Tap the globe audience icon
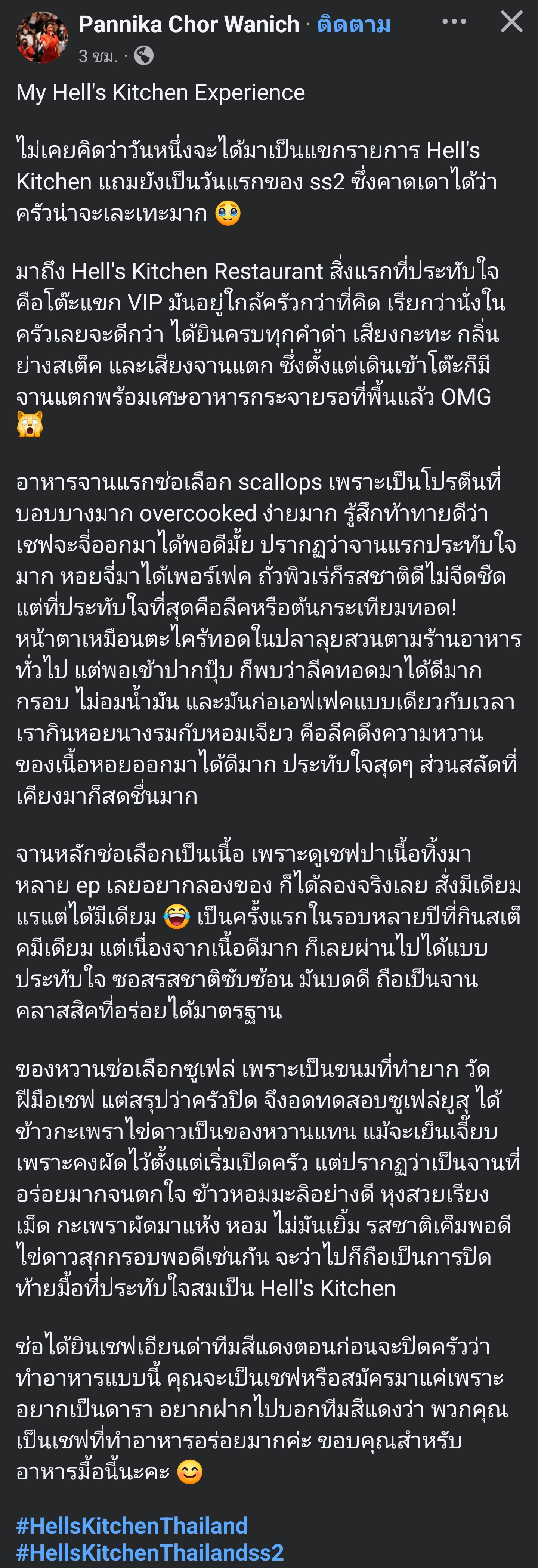The height and width of the screenshot is (1568, 538). (143, 56)
